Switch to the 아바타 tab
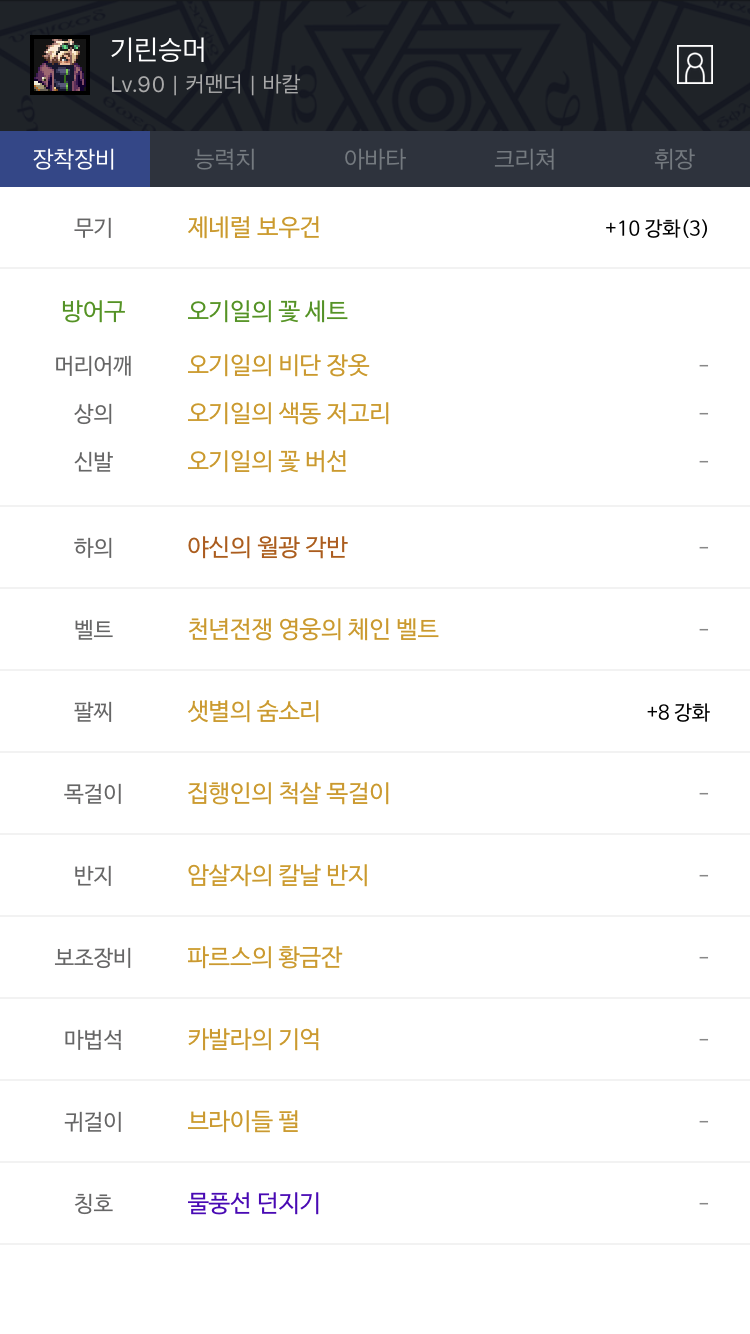The image size is (750, 1334). click(x=375, y=159)
